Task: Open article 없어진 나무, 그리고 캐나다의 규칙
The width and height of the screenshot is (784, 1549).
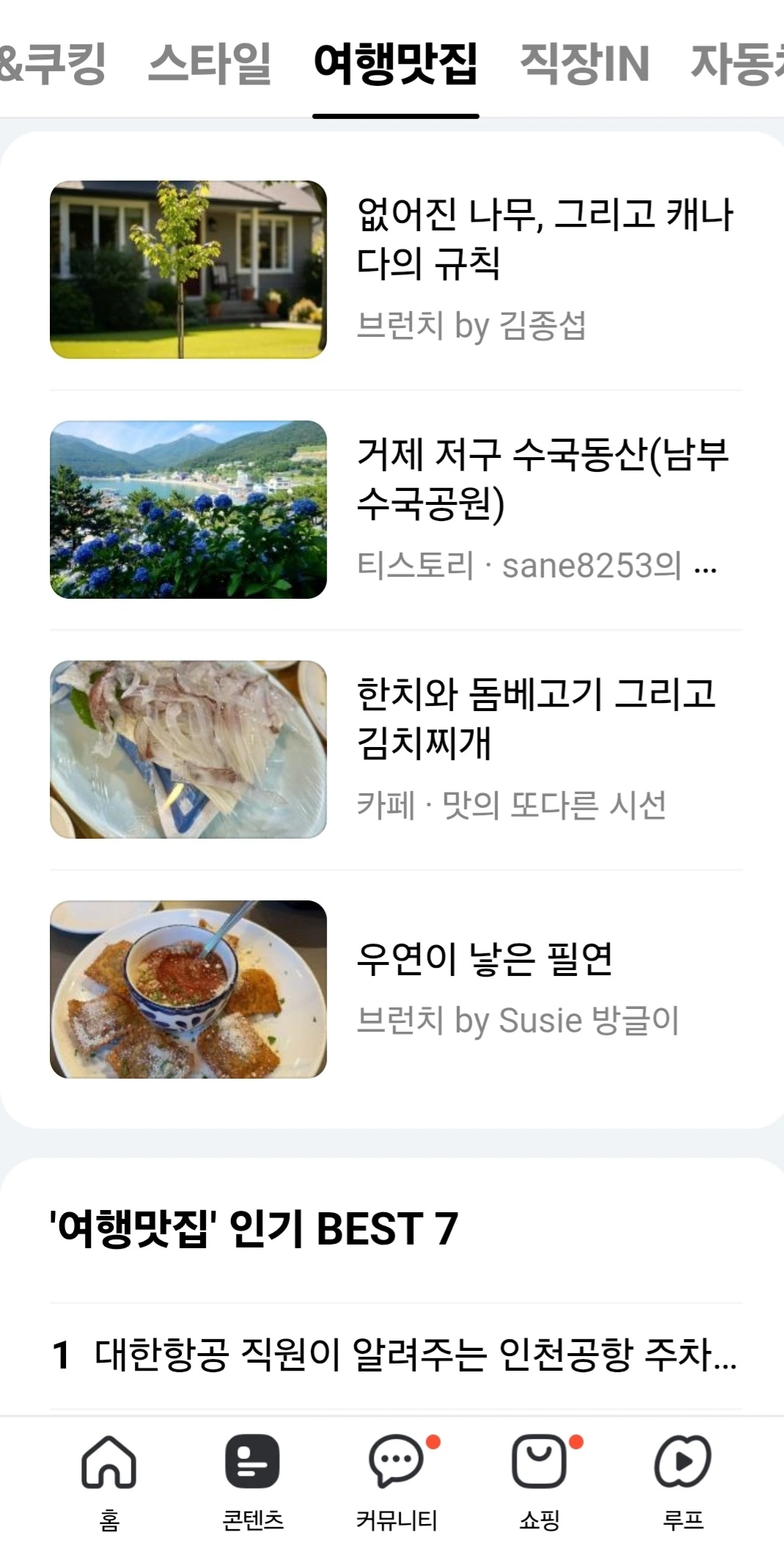Action: coord(544,238)
